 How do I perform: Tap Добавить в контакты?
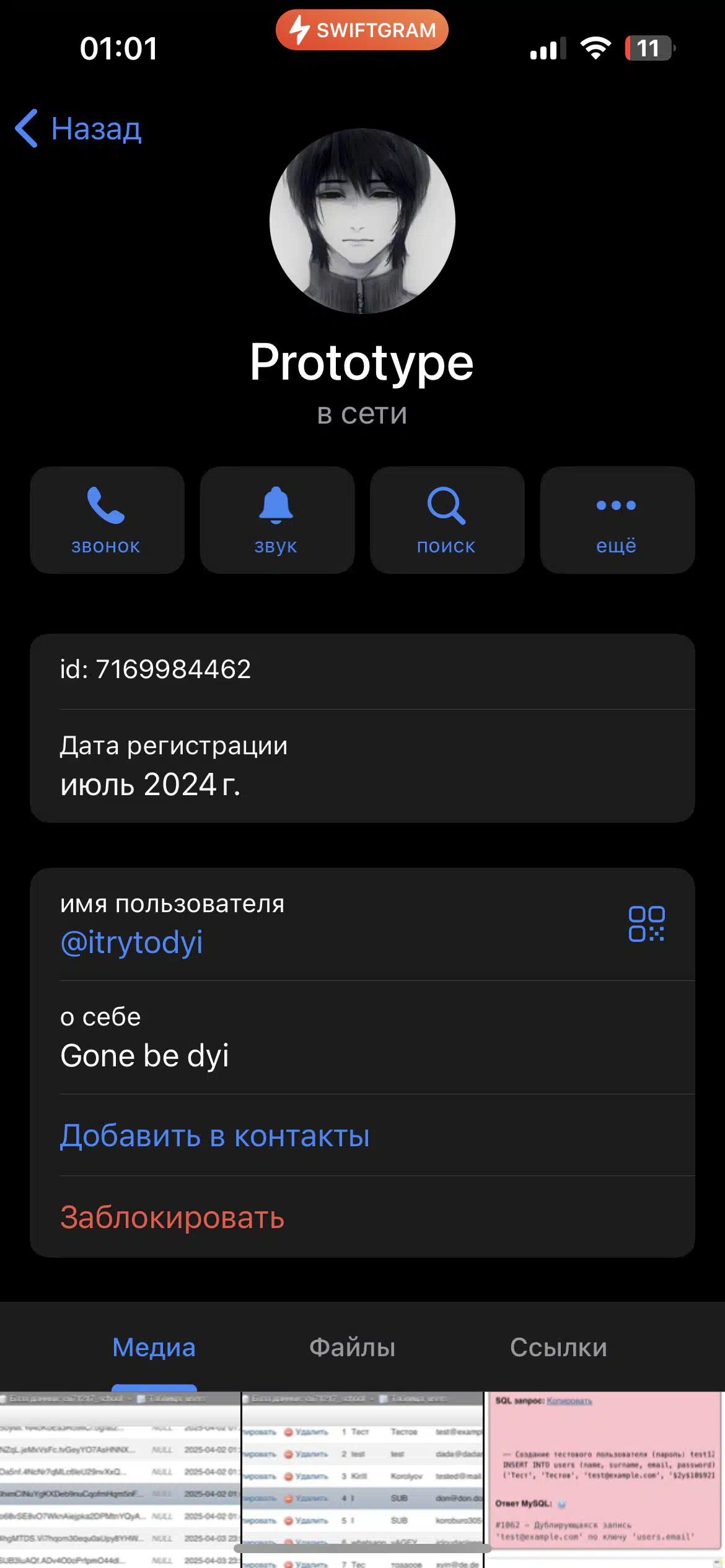pos(214,1136)
